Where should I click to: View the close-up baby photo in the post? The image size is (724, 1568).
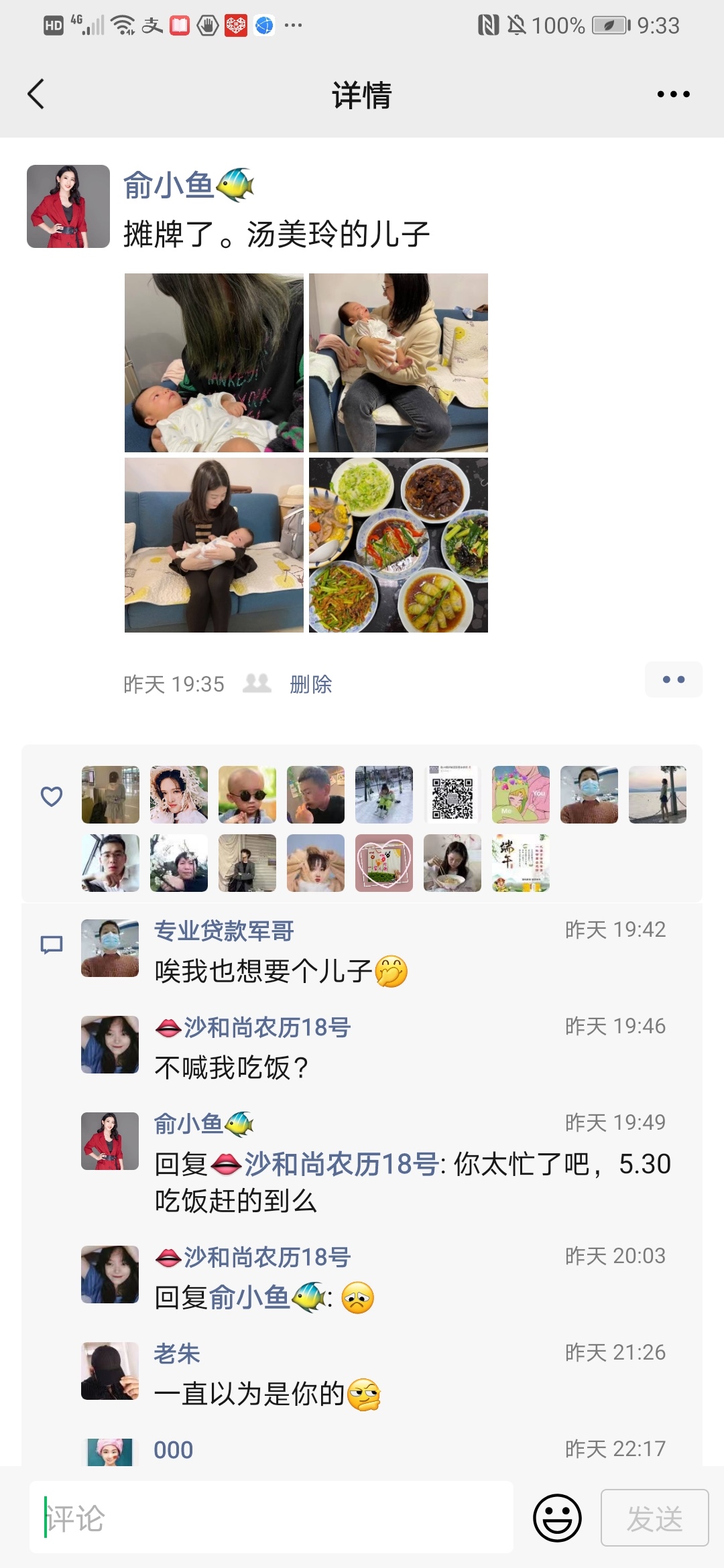pos(214,363)
